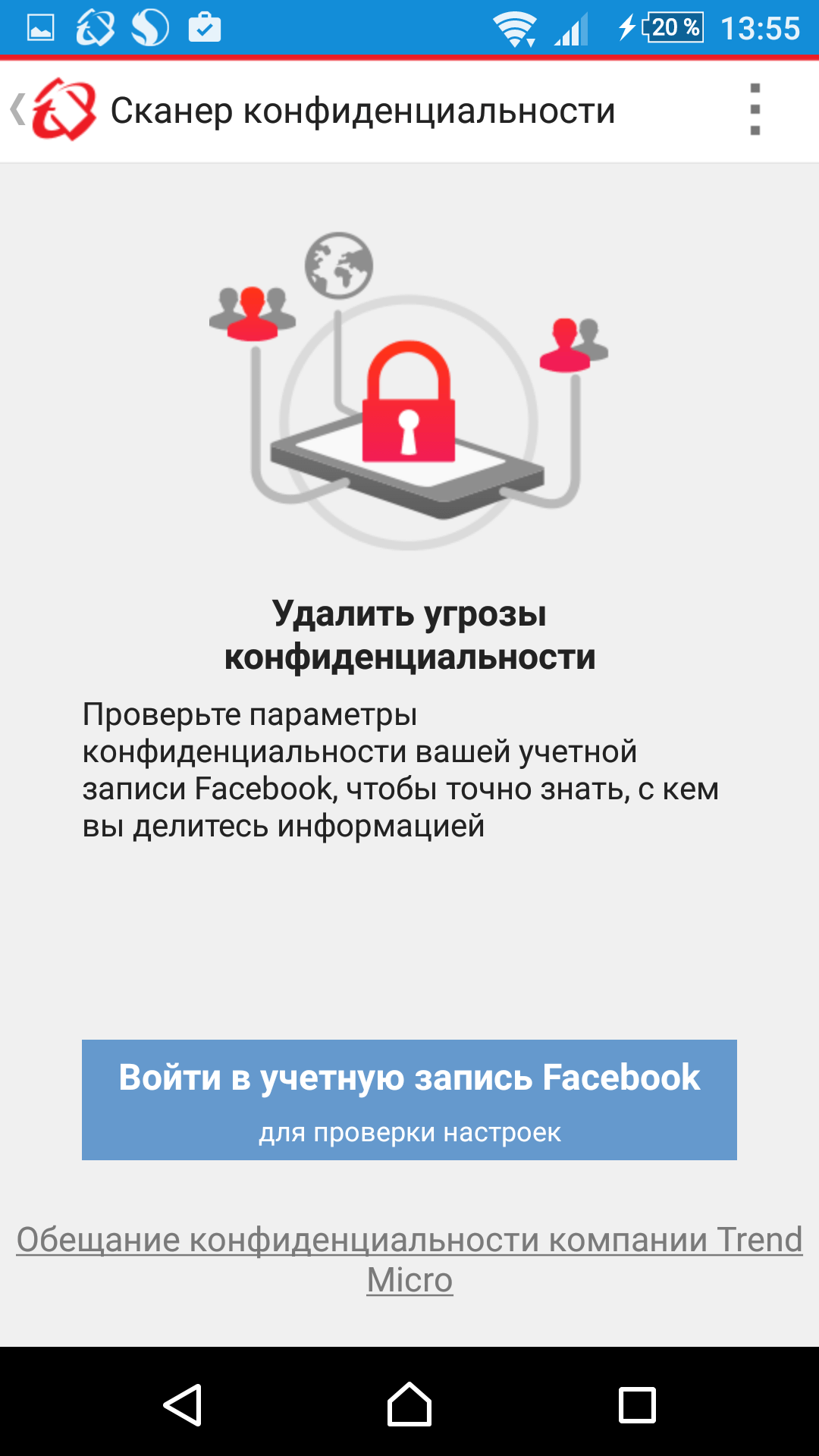Open the three-dot overflow menu

755,110
